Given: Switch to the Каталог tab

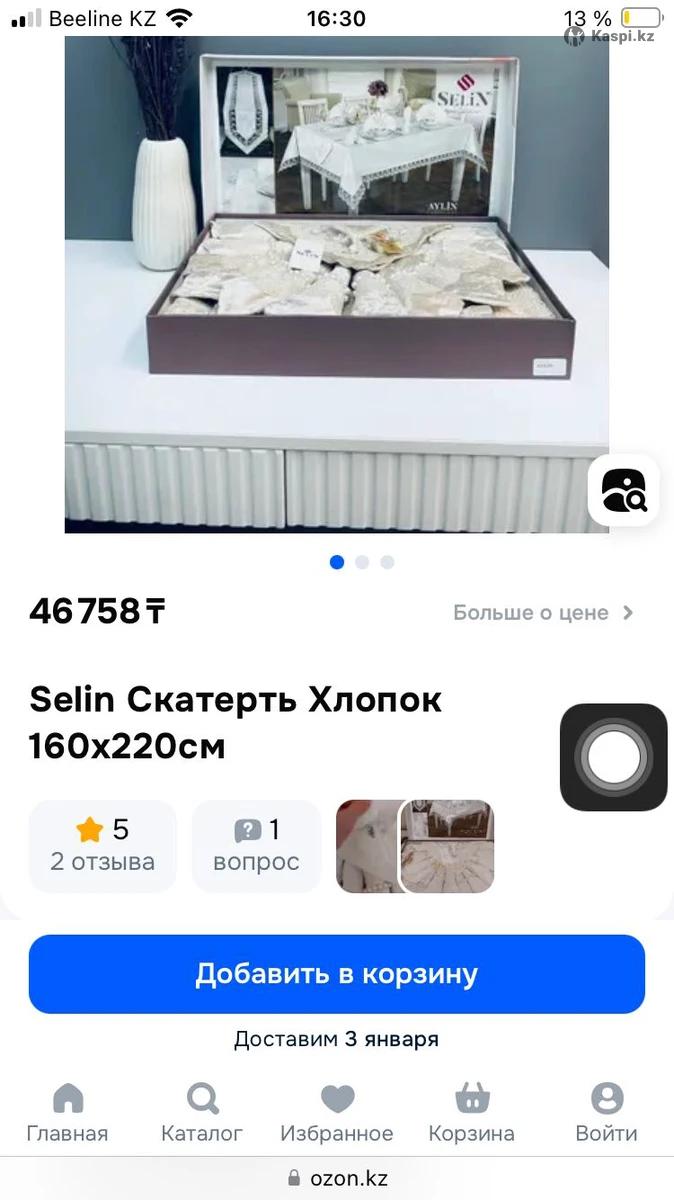Looking at the screenshot, I should [202, 1112].
